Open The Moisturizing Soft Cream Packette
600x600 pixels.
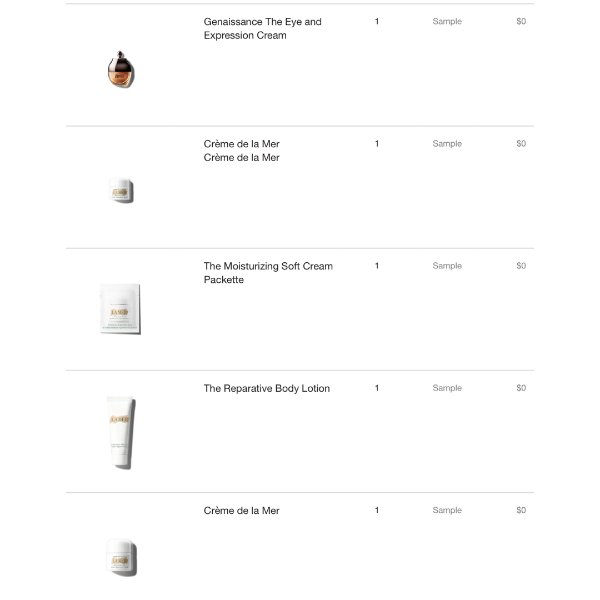[x=268, y=273]
